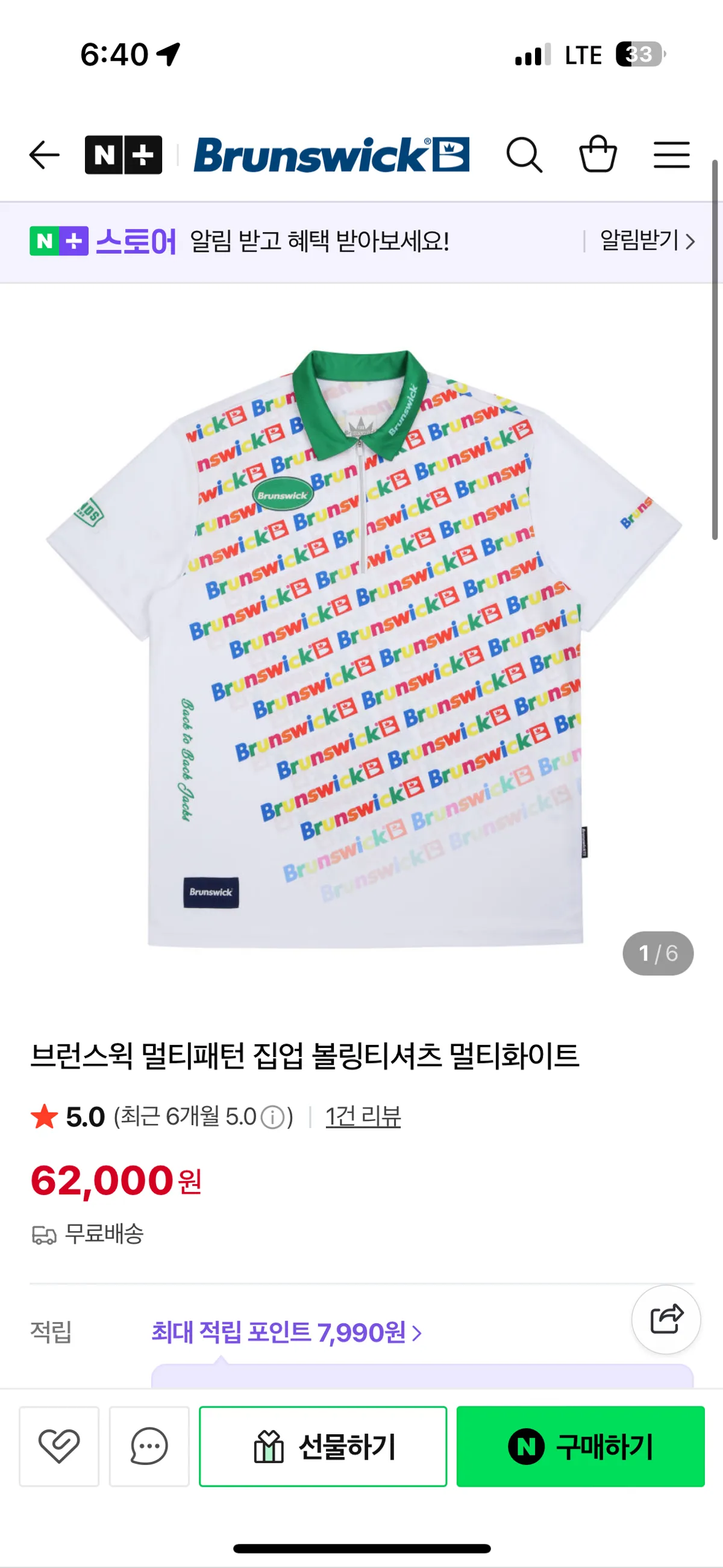The height and width of the screenshot is (1568, 723).
Task: Tap 알림받기 to get store notifications
Action: 646,241
